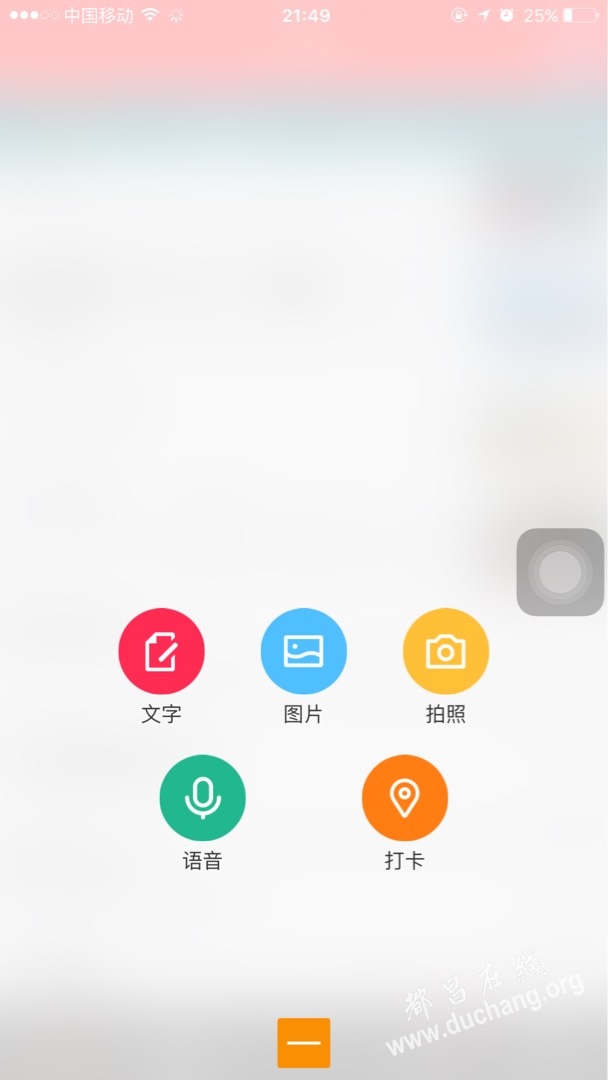Image resolution: width=608 pixels, height=1080 pixels.
Task: Close the post menu with orange minus button
Action: 304,1043
